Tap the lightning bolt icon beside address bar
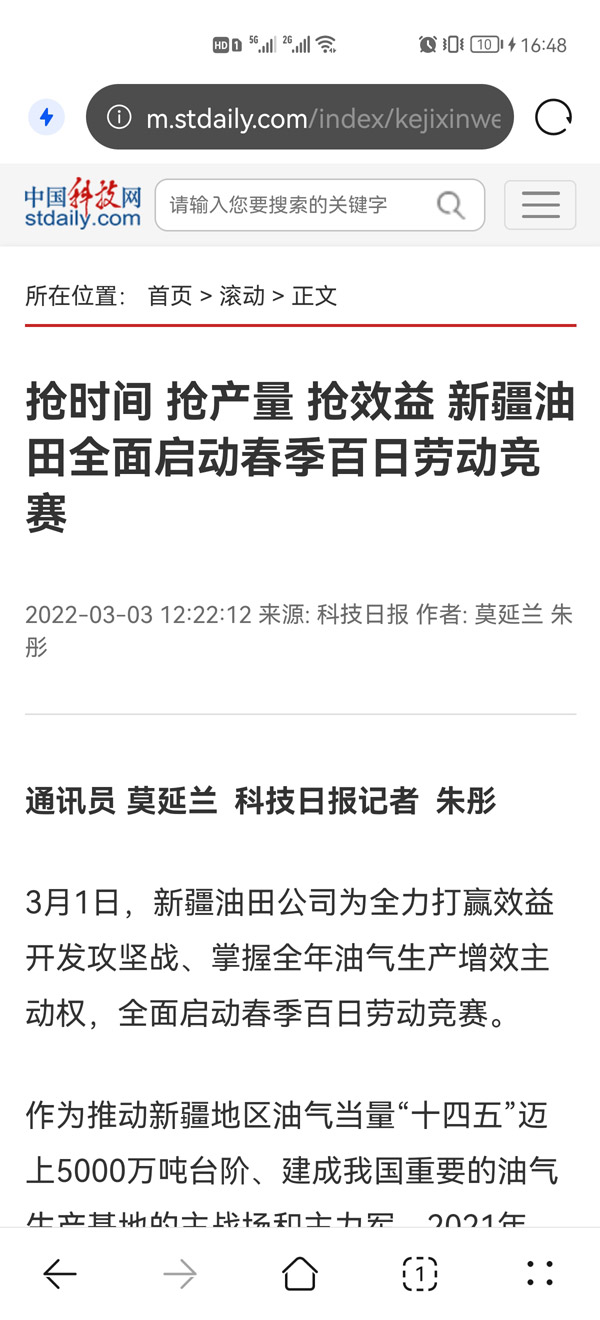 click(x=46, y=118)
